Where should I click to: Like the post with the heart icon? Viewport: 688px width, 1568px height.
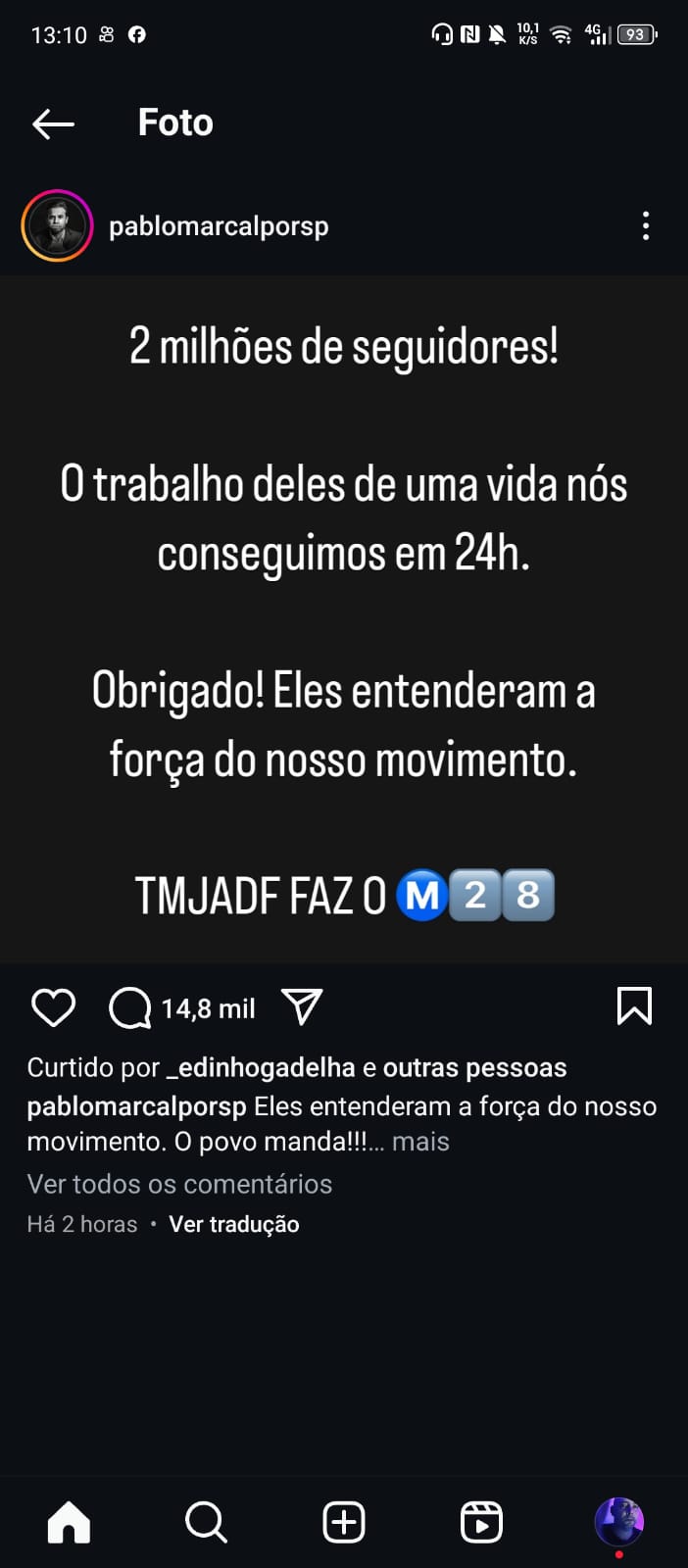pos(53,1007)
